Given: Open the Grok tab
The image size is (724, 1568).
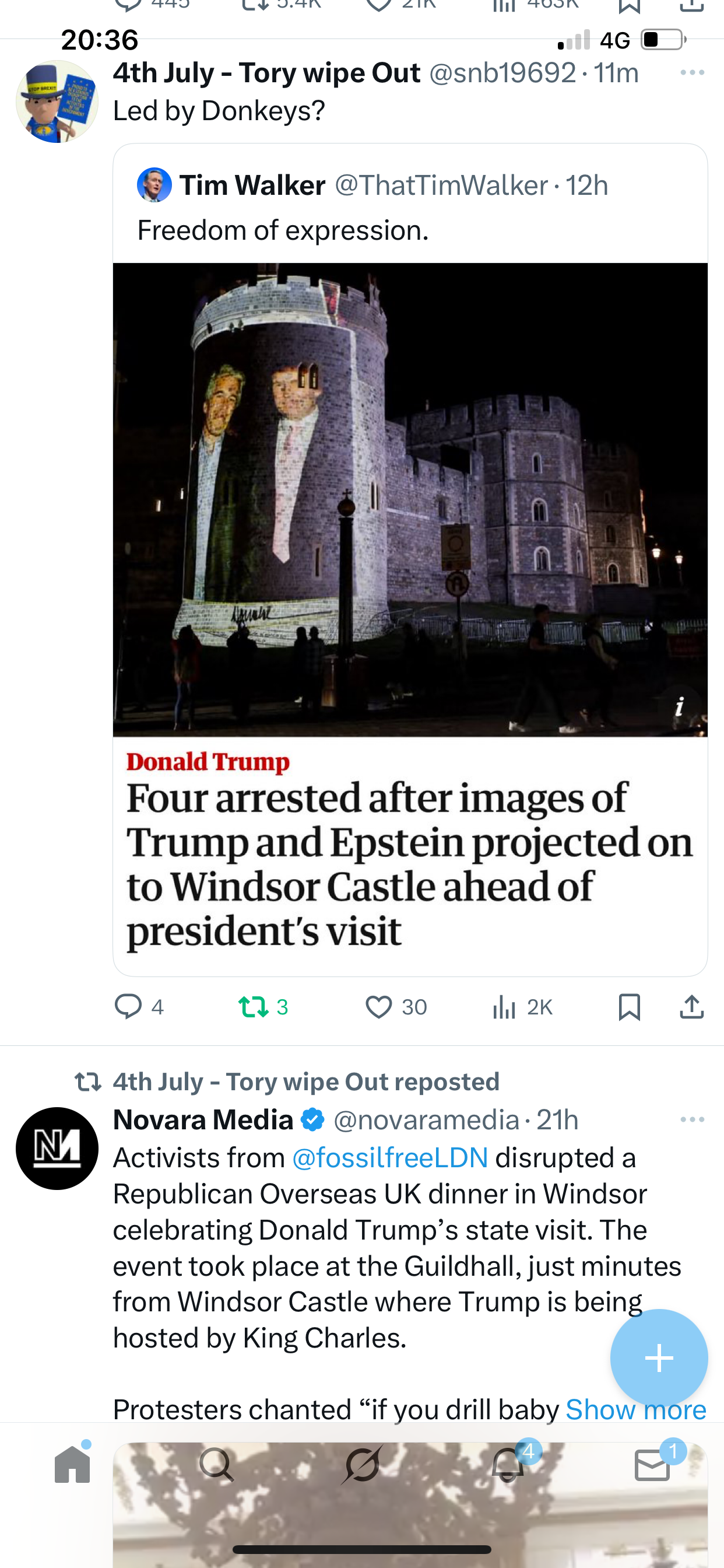Looking at the screenshot, I should pyautogui.click(x=362, y=1465).
